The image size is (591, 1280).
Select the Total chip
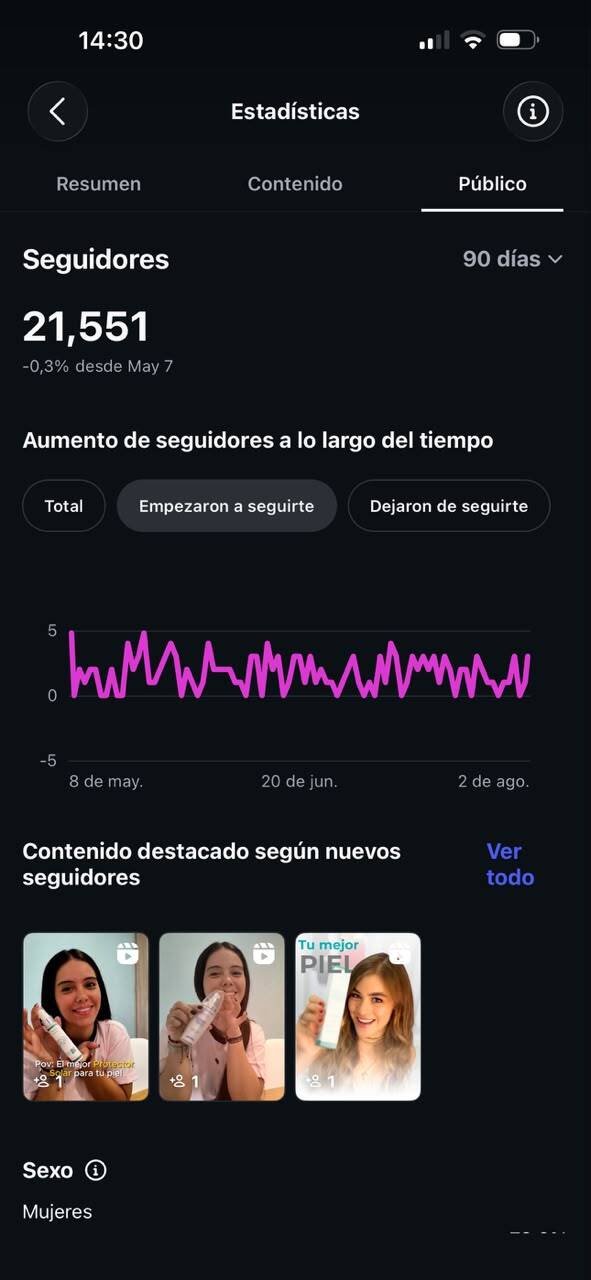(64, 506)
